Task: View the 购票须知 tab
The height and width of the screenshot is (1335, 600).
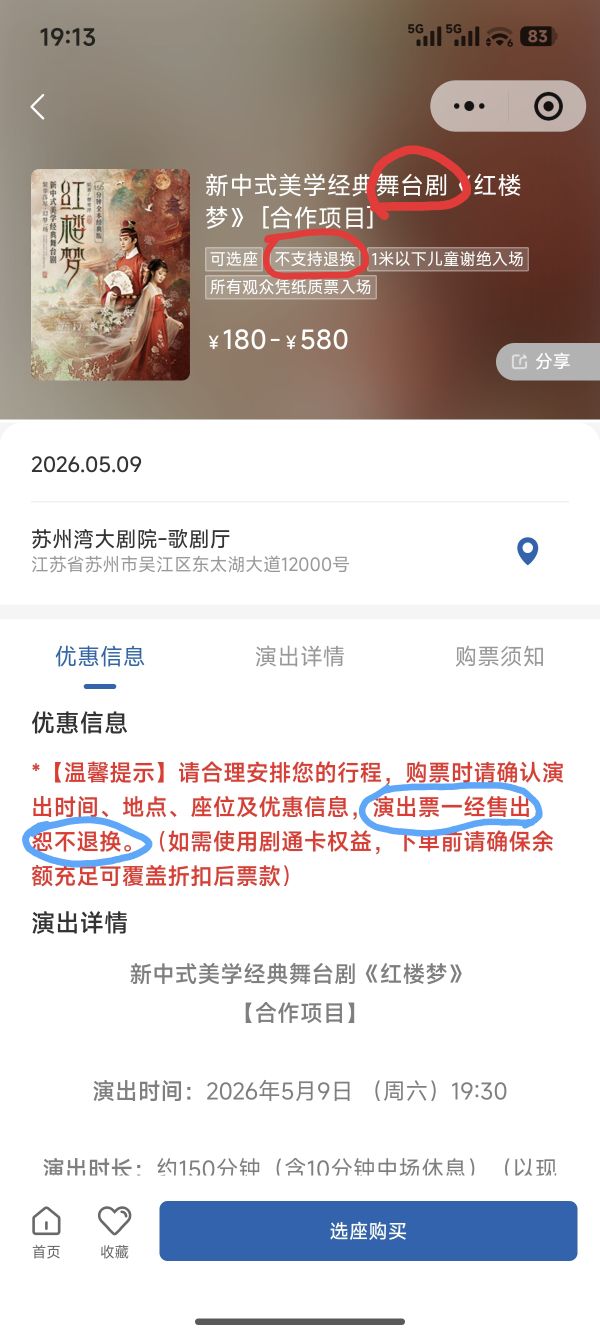Action: [499, 656]
